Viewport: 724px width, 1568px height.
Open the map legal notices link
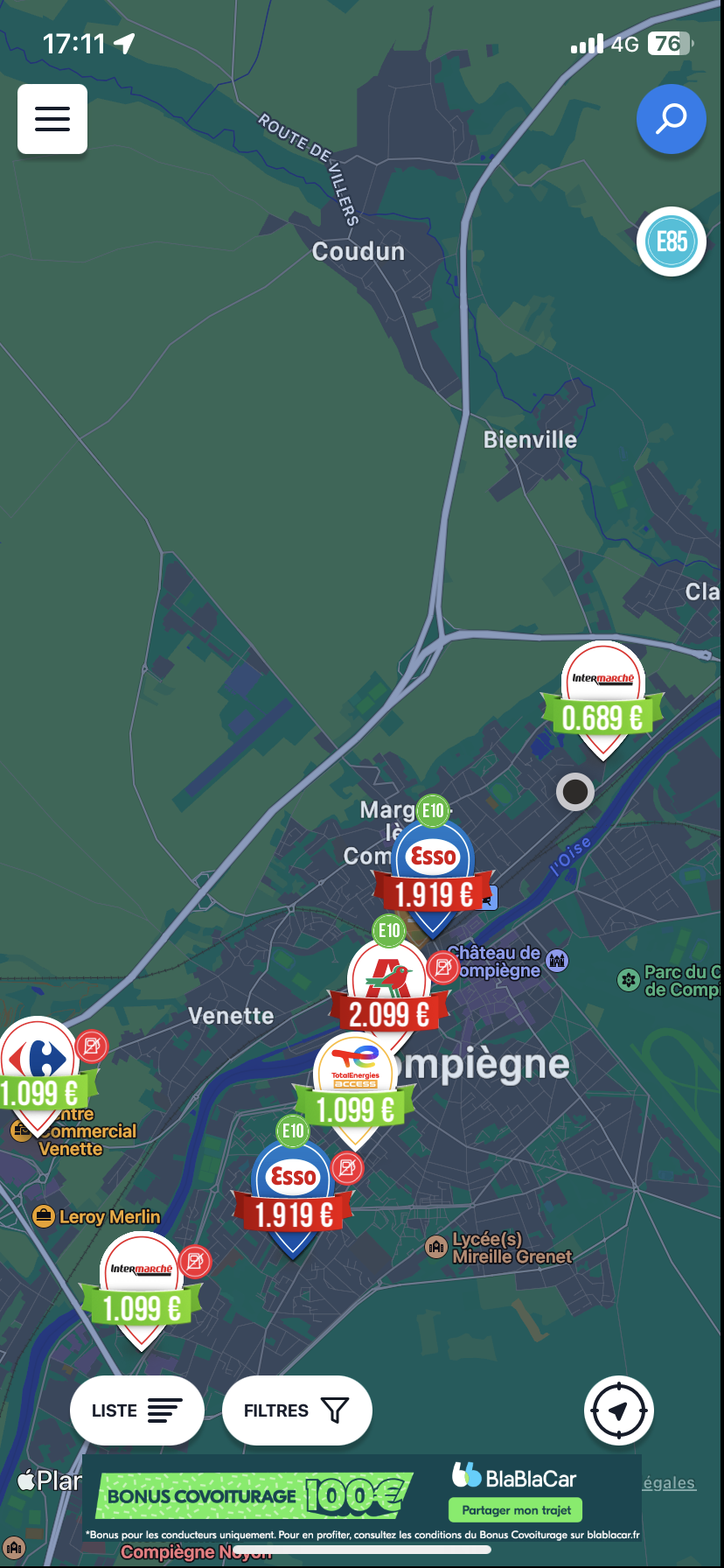(669, 1483)
